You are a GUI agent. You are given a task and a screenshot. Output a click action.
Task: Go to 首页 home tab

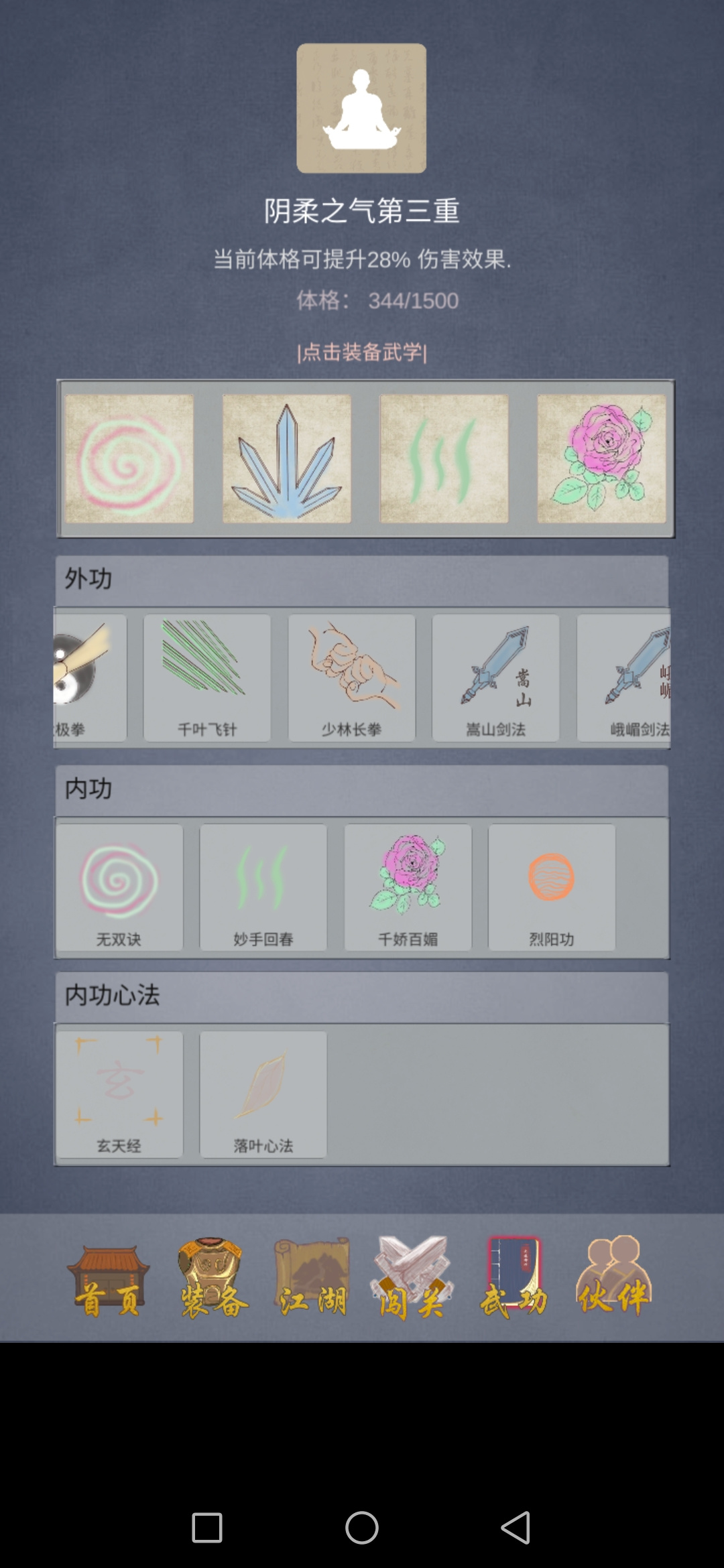pyautogui.click(x=108, y=1281)
